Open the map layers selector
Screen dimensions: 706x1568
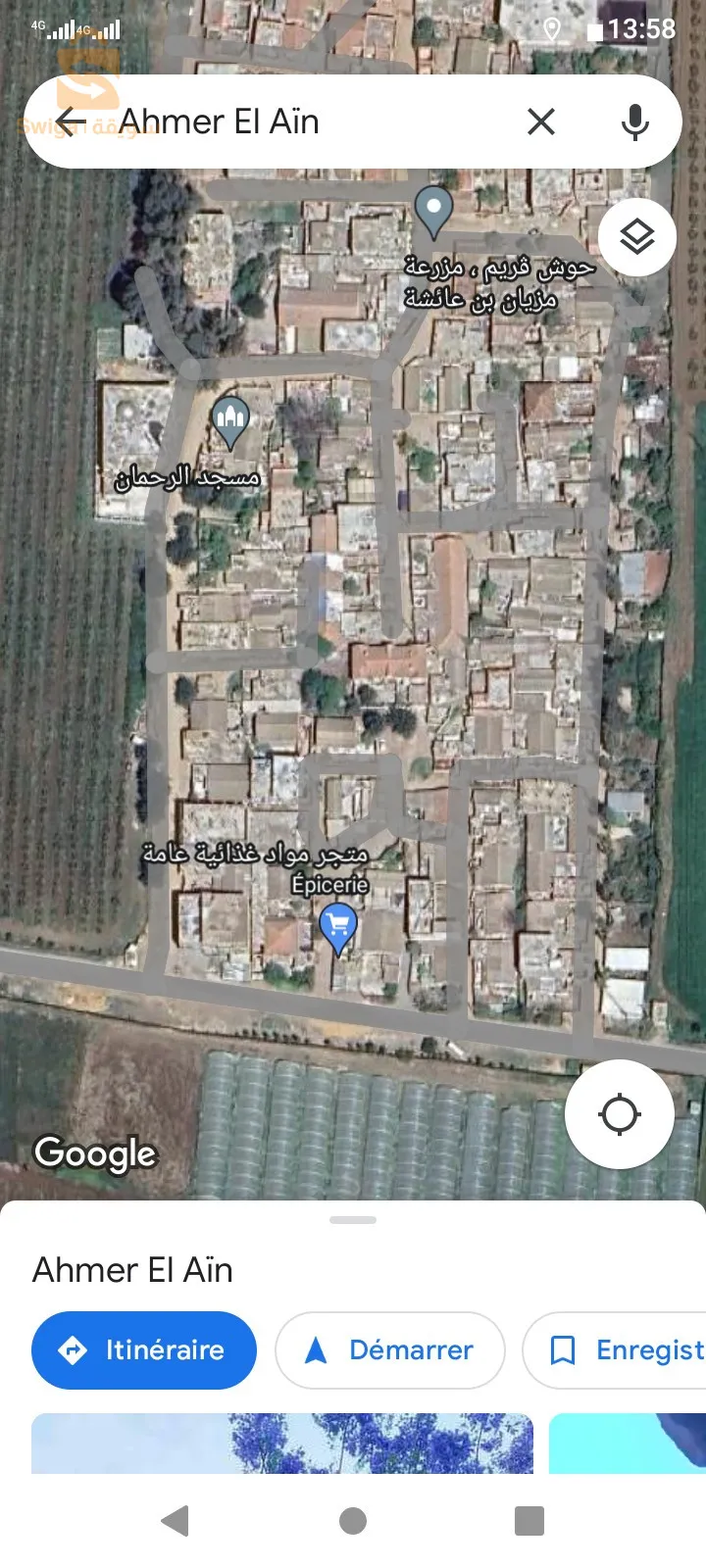(637, 237)
